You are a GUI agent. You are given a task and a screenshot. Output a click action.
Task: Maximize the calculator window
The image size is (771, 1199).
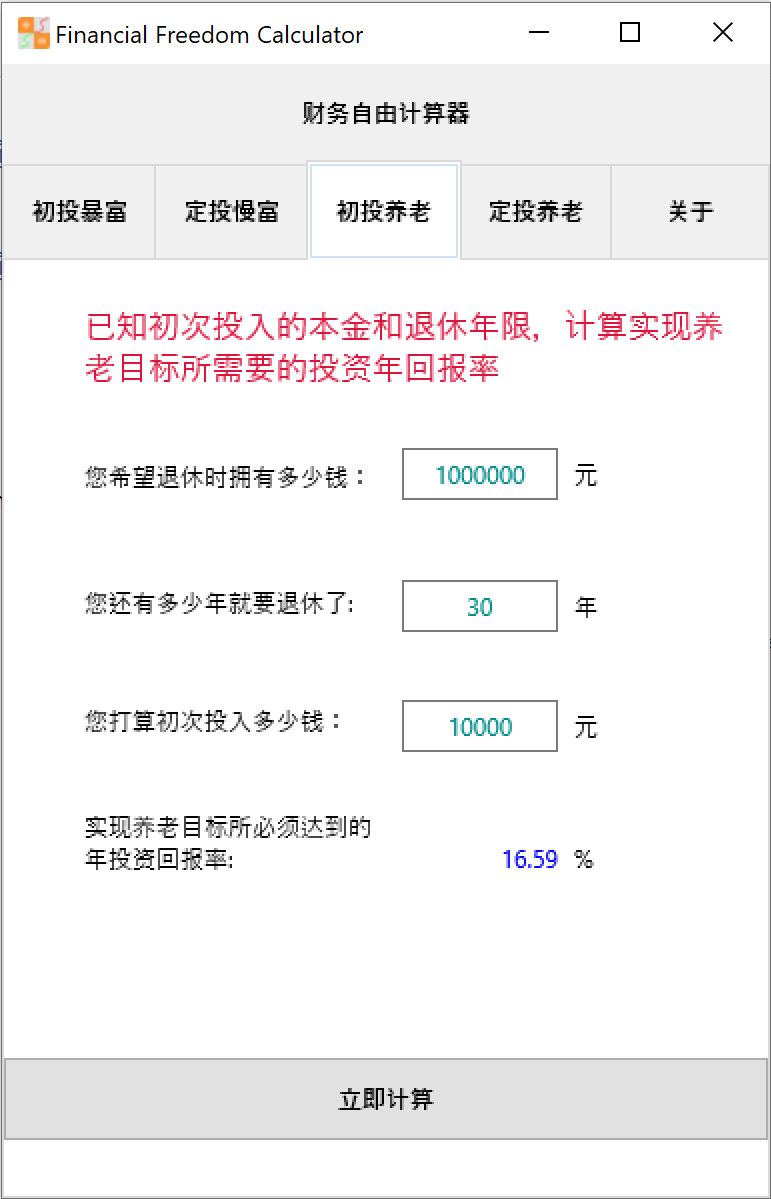click(630, 32)
